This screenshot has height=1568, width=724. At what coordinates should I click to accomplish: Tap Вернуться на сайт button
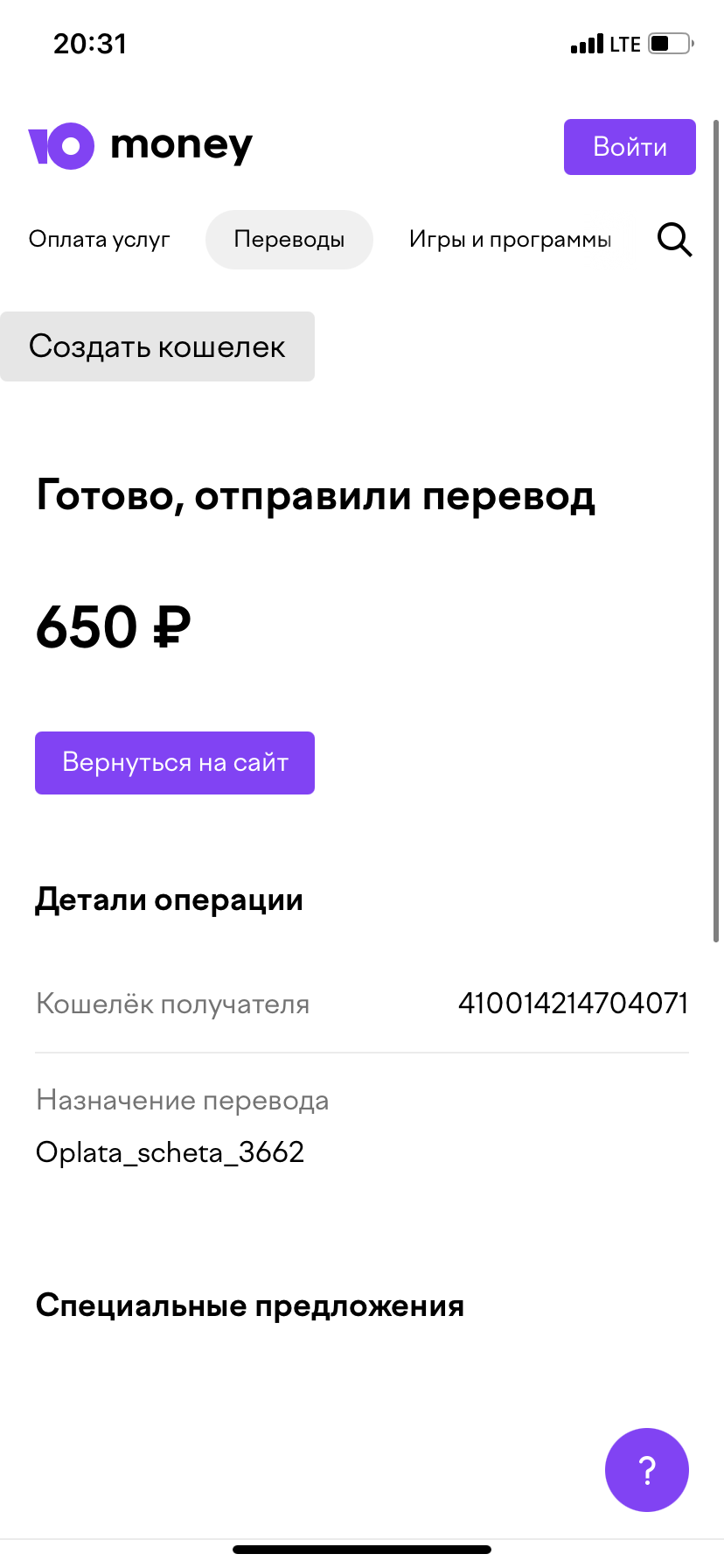coord(175,763)
